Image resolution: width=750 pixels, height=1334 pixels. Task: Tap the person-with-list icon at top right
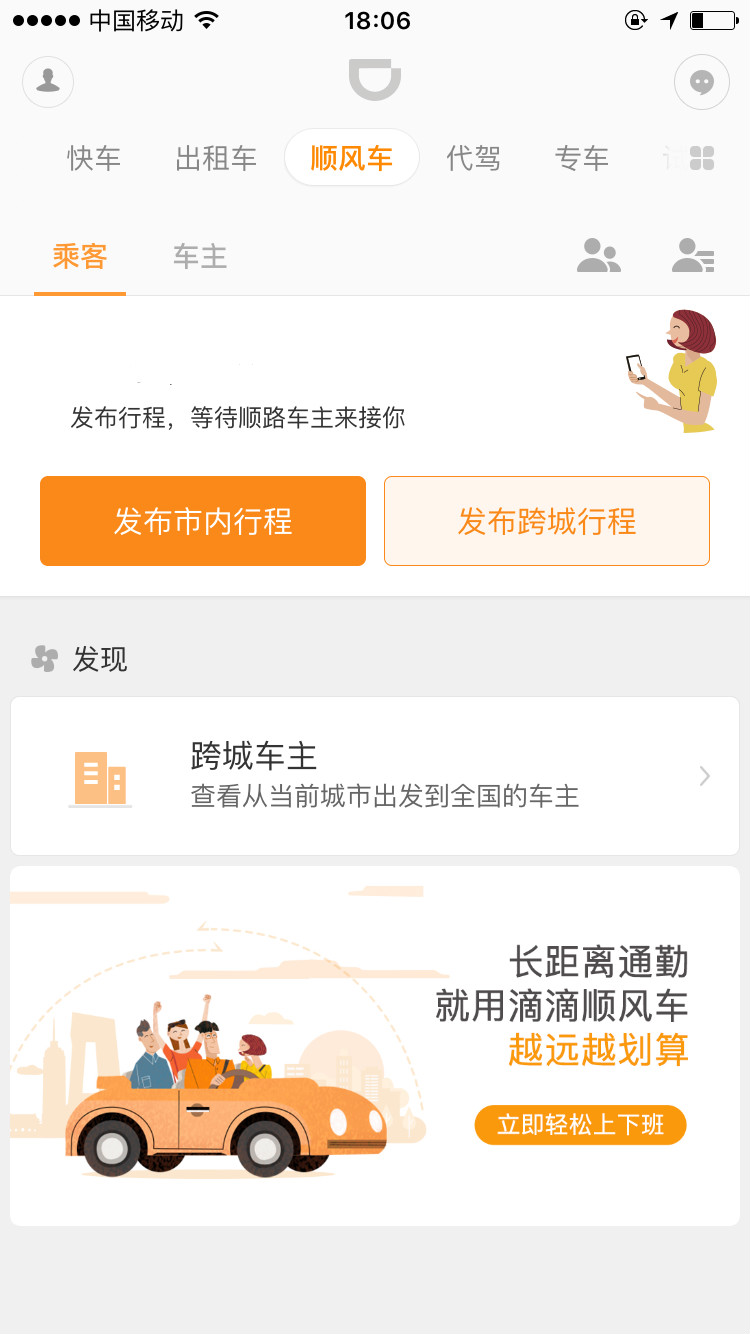point(694,257)
